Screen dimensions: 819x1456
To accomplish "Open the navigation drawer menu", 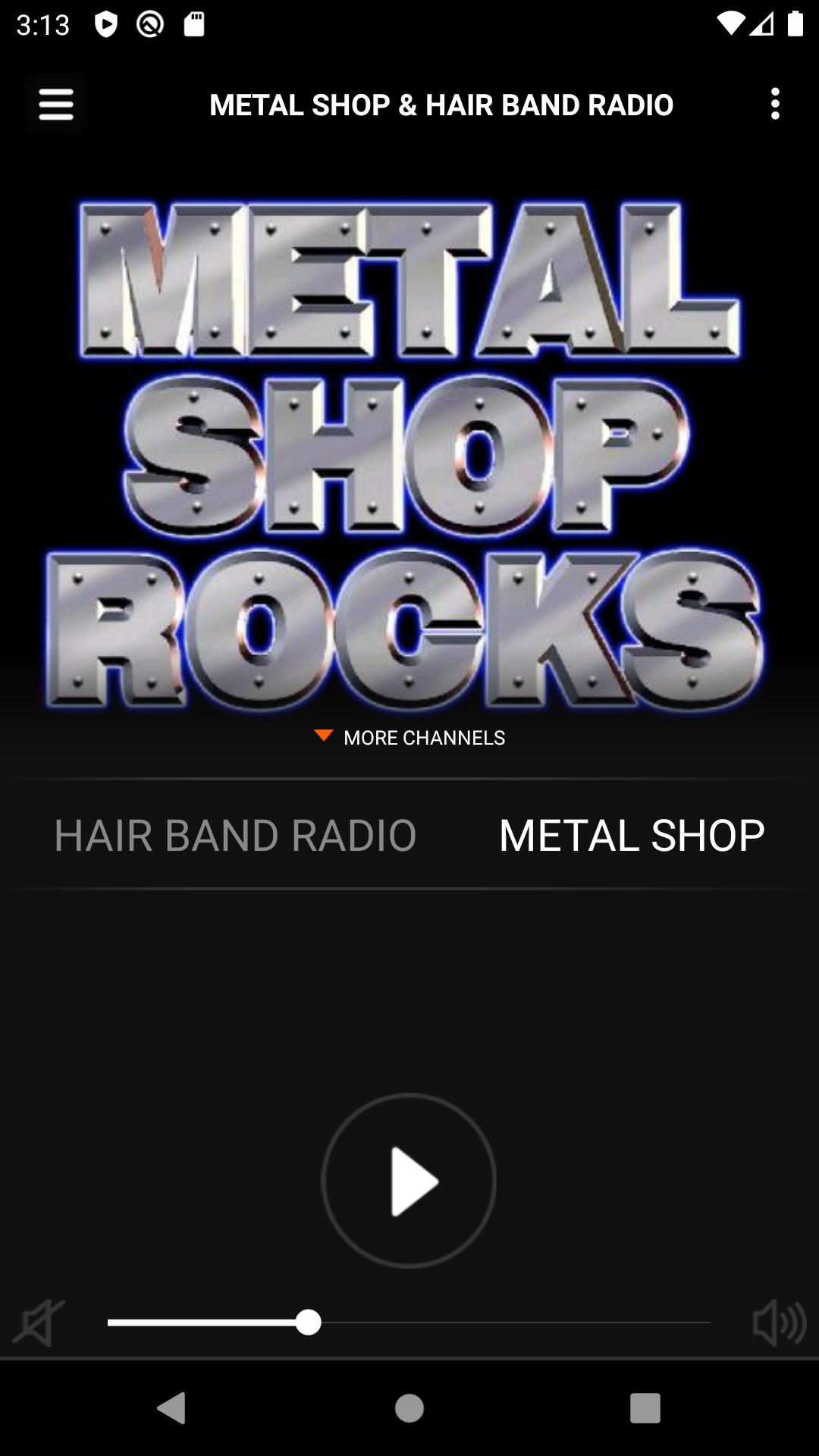I will (x=55, y=104).
